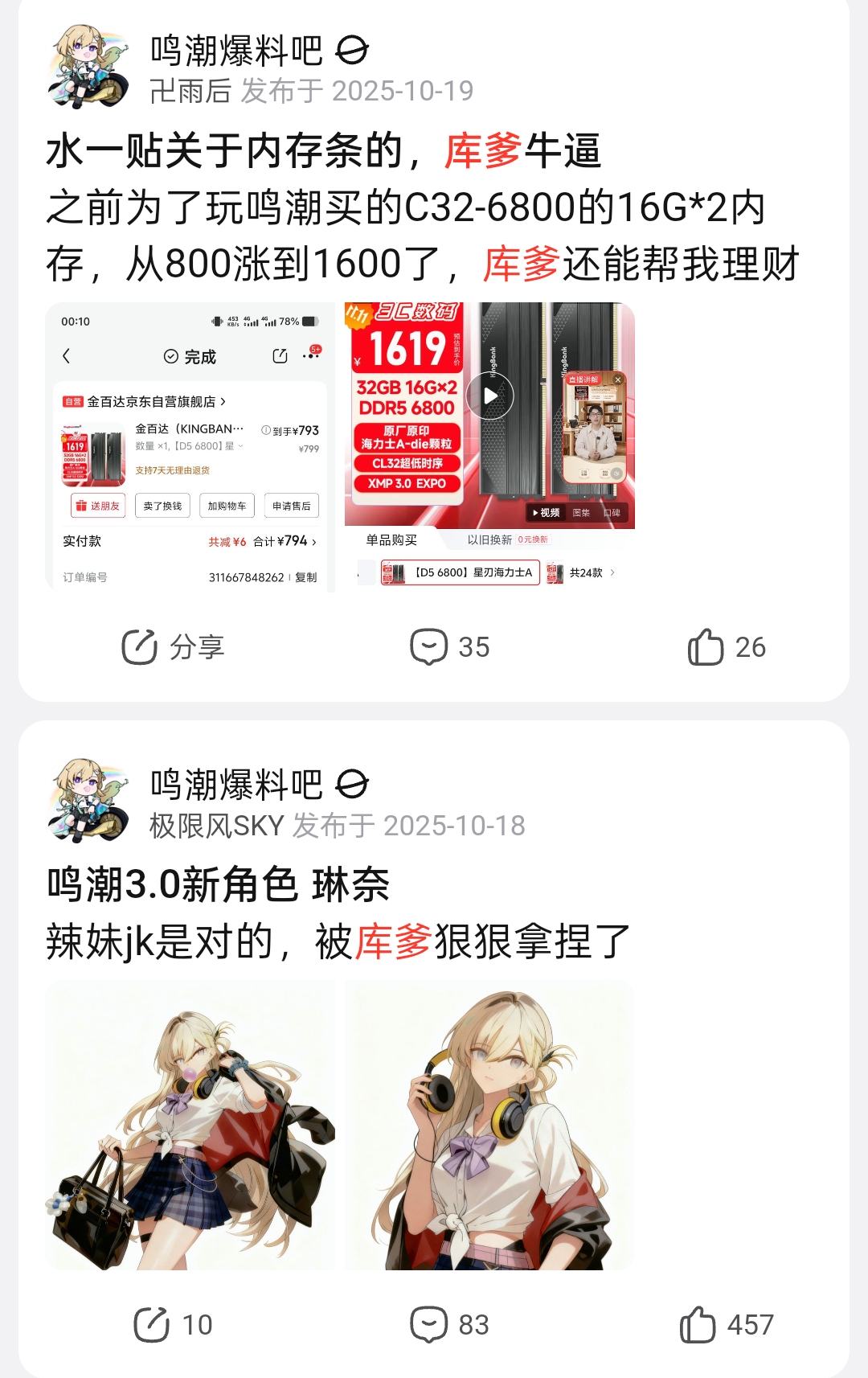Open comments on the 2025-10-19 post

coord(449,647)
